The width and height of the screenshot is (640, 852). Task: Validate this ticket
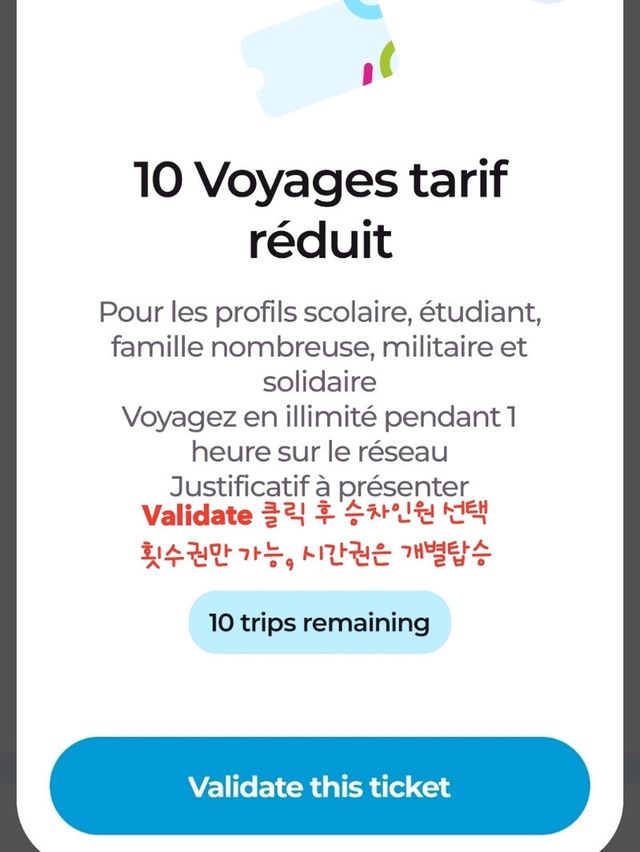319,786
